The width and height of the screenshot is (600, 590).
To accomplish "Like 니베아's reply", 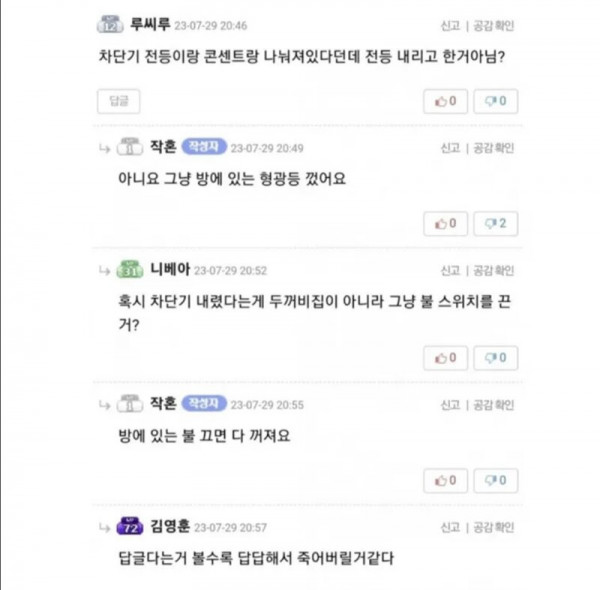I will click(x=445, y=357).
